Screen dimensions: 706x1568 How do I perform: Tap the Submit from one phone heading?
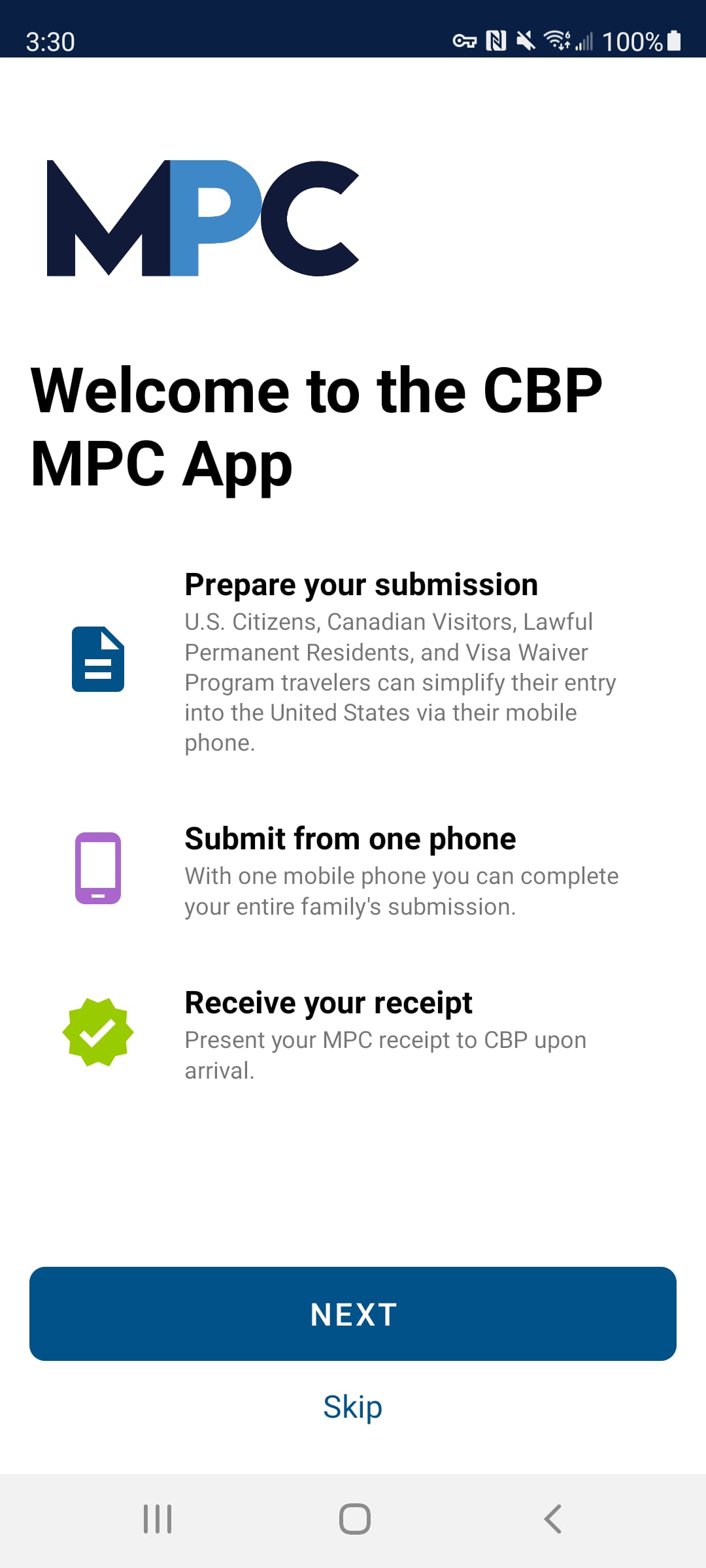[350, 838]
